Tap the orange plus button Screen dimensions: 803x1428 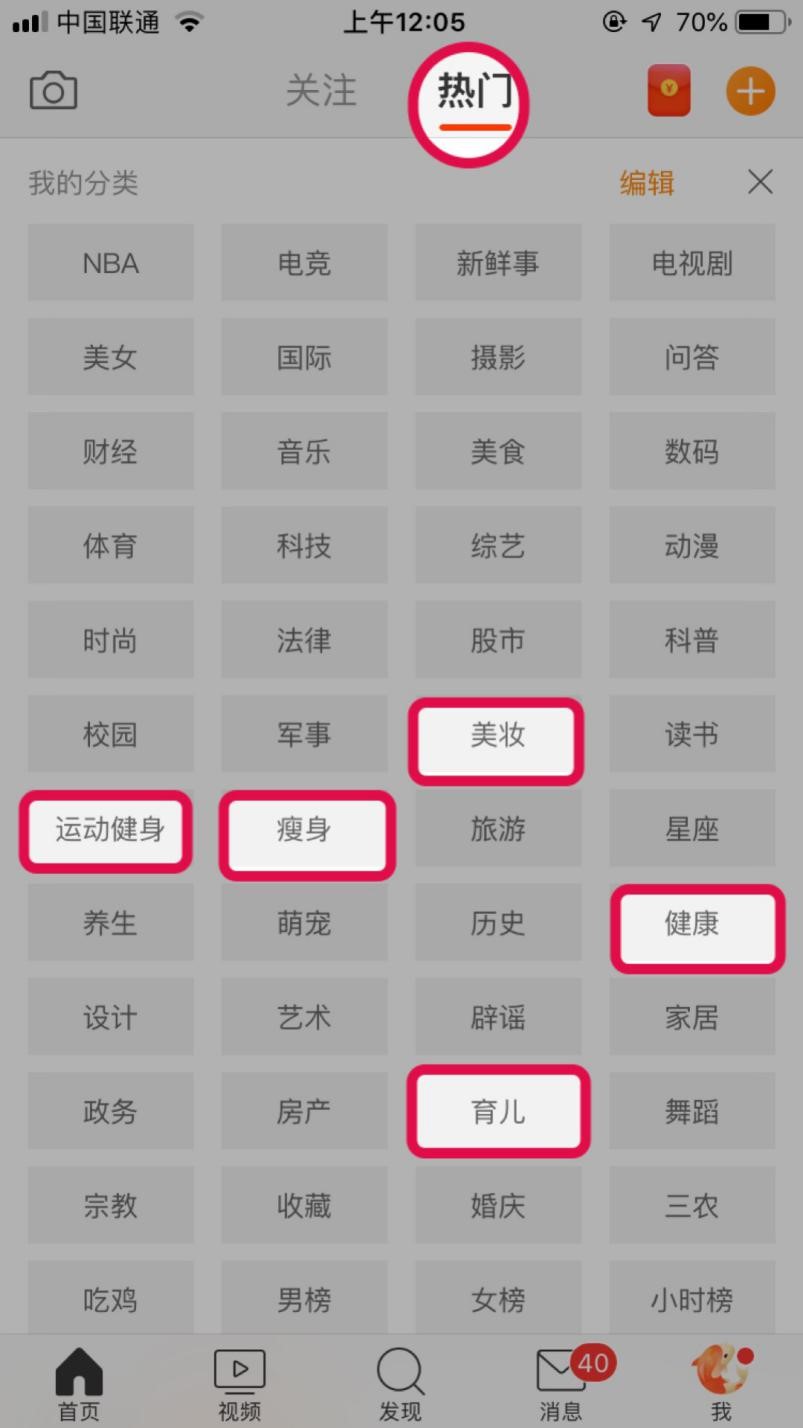pos(750,92)
